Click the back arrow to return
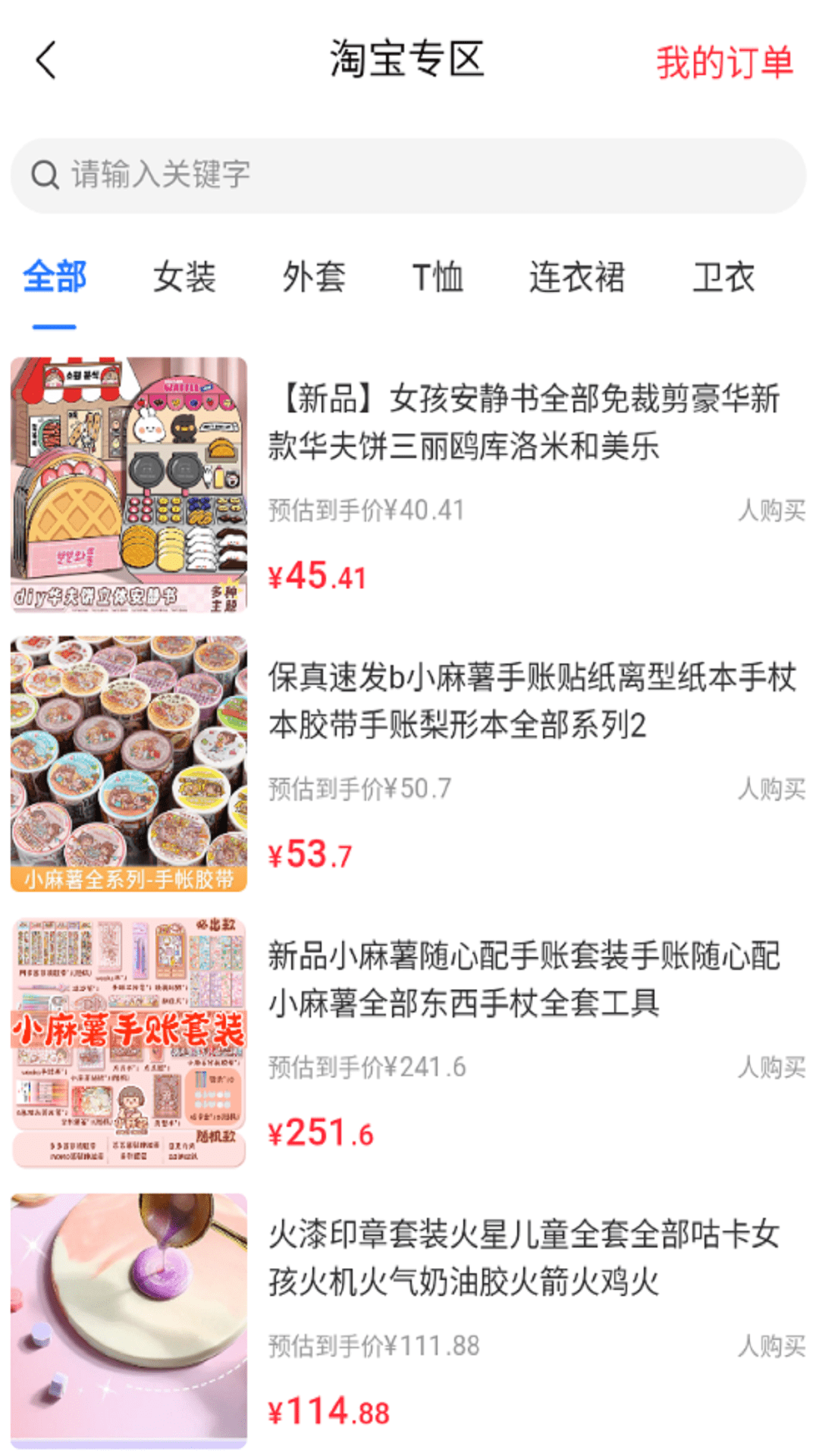 coord(45,62)
